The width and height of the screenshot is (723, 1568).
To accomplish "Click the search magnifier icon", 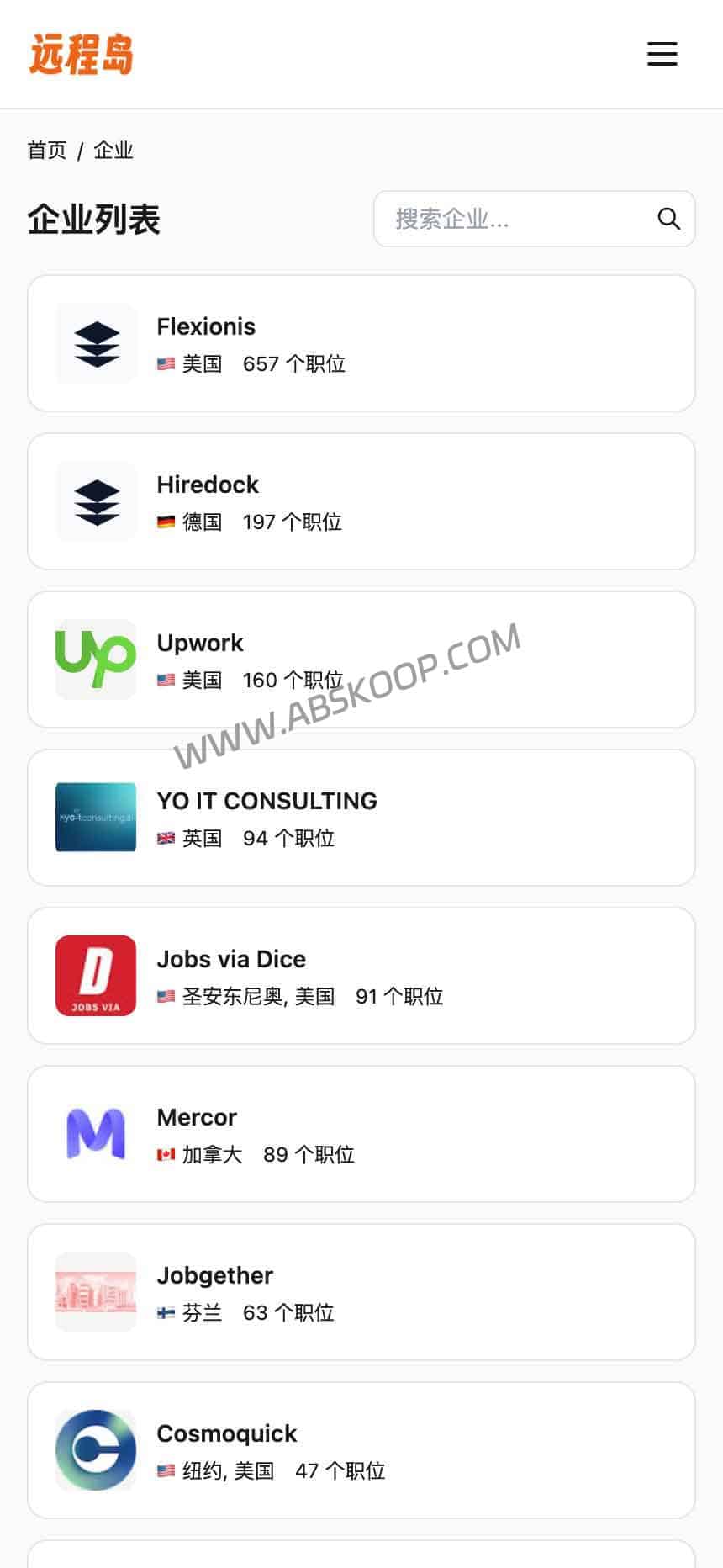I will [x=668, y=219].
